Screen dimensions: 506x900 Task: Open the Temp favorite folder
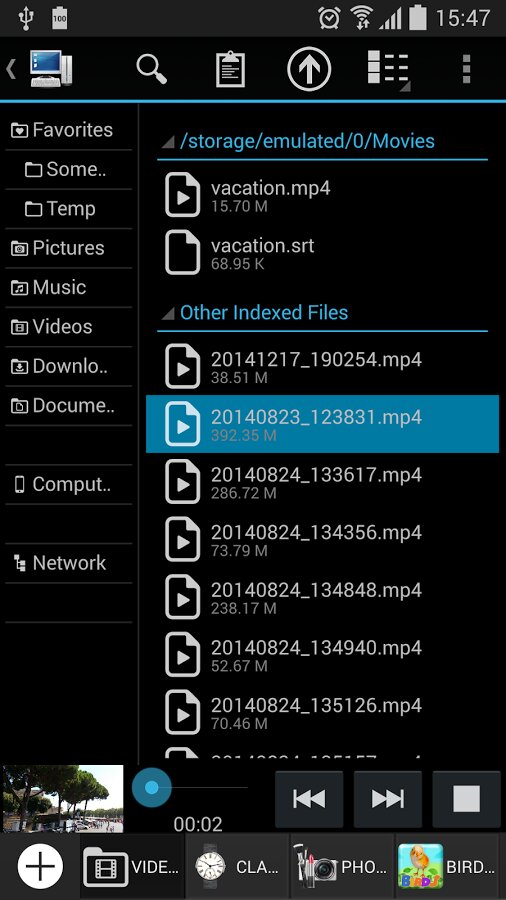(x=68, y=209)
